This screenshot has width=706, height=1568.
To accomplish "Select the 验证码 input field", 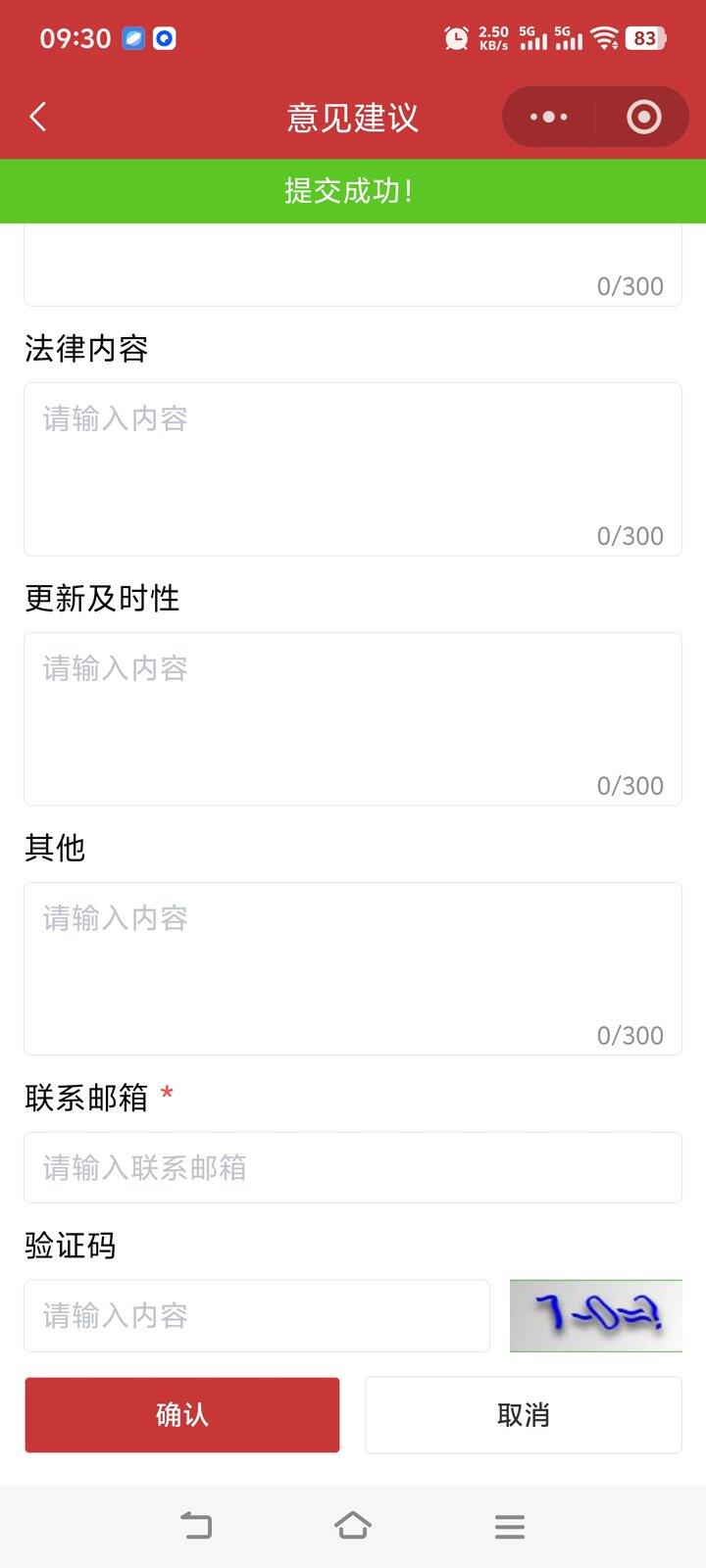I will point(257,1315).
